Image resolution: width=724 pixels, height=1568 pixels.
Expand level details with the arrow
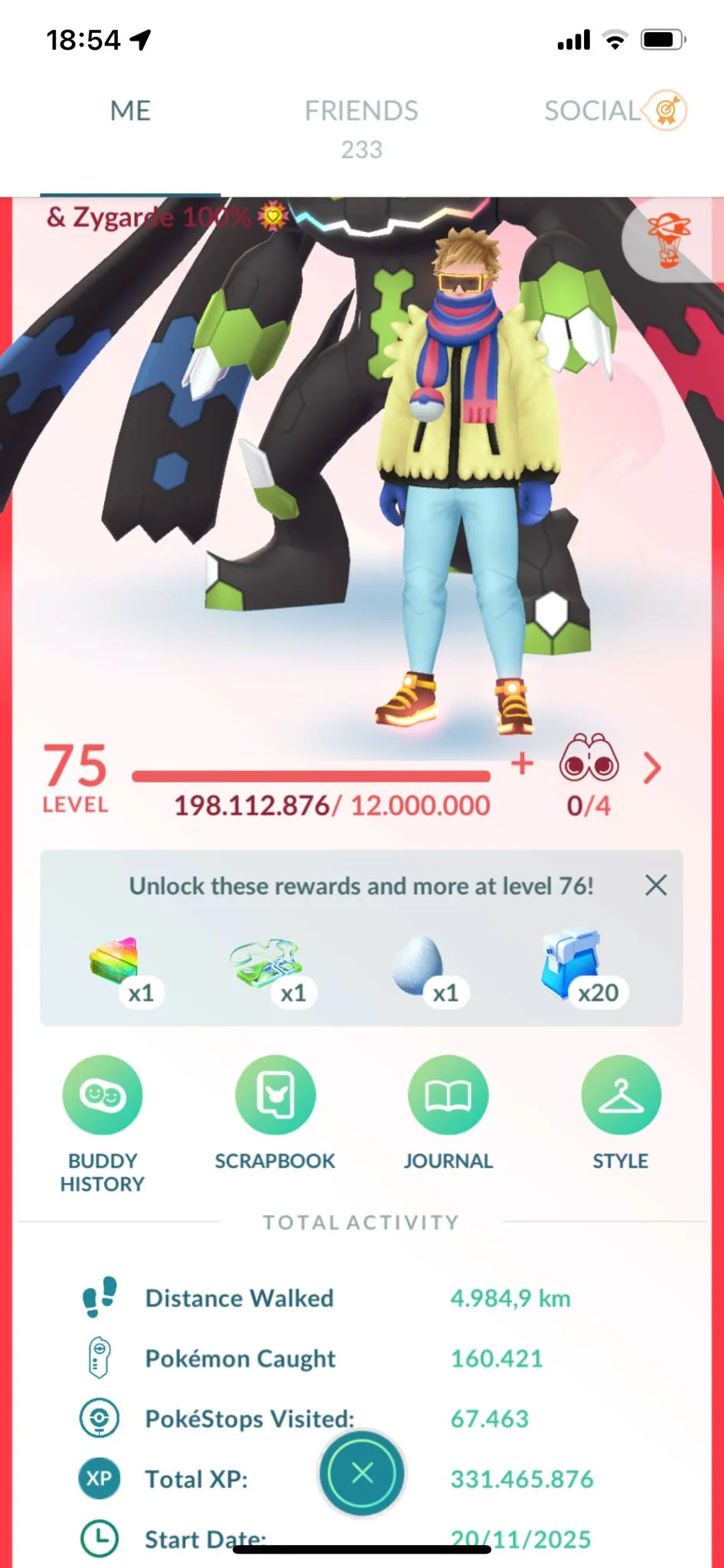[x=652, y=768]
